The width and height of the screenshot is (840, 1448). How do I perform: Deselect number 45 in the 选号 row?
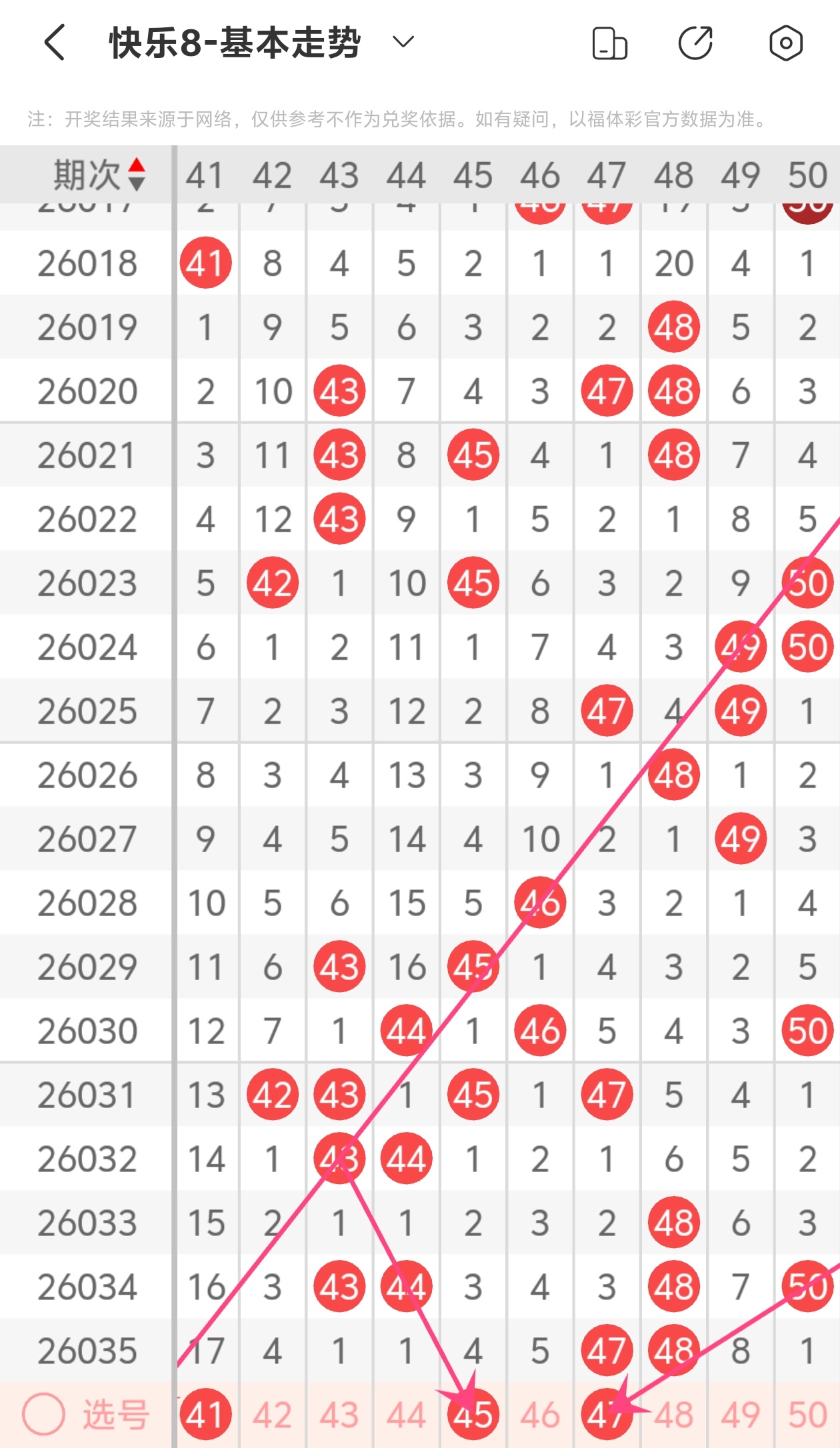pos(473,1414)
